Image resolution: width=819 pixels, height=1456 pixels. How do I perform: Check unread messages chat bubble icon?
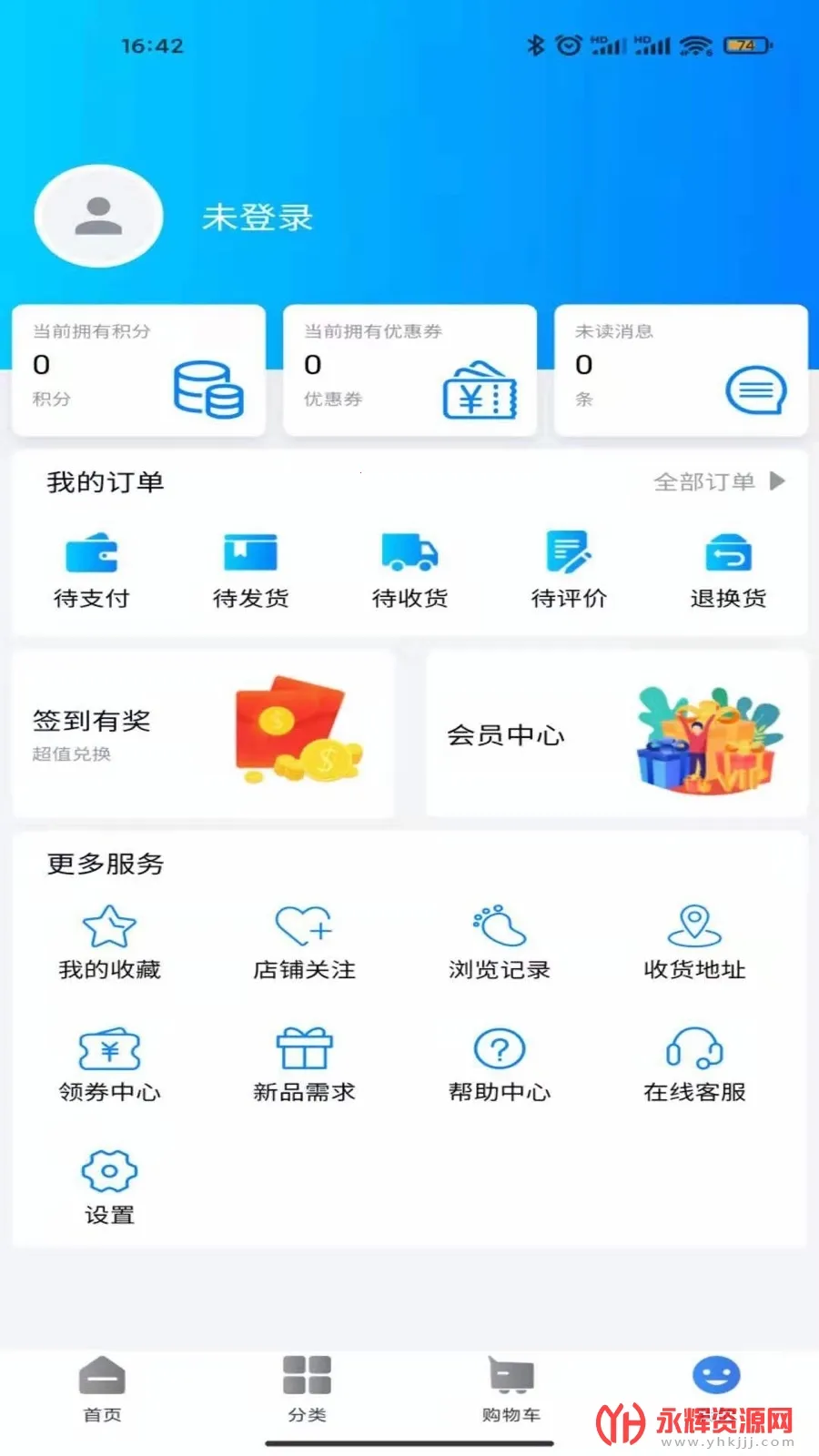pyautogui.click(x=756, y=390)
